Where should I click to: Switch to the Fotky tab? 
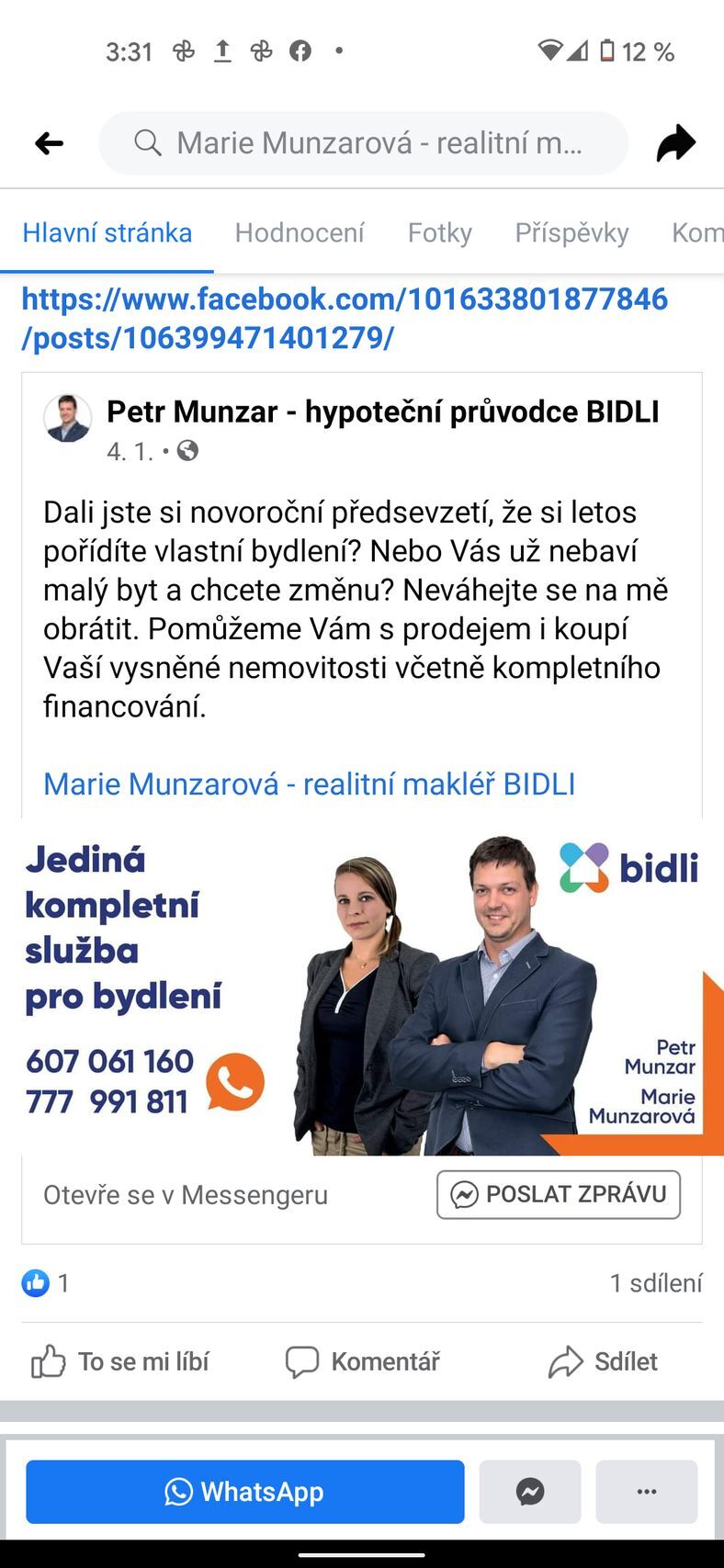pos(439,233)
